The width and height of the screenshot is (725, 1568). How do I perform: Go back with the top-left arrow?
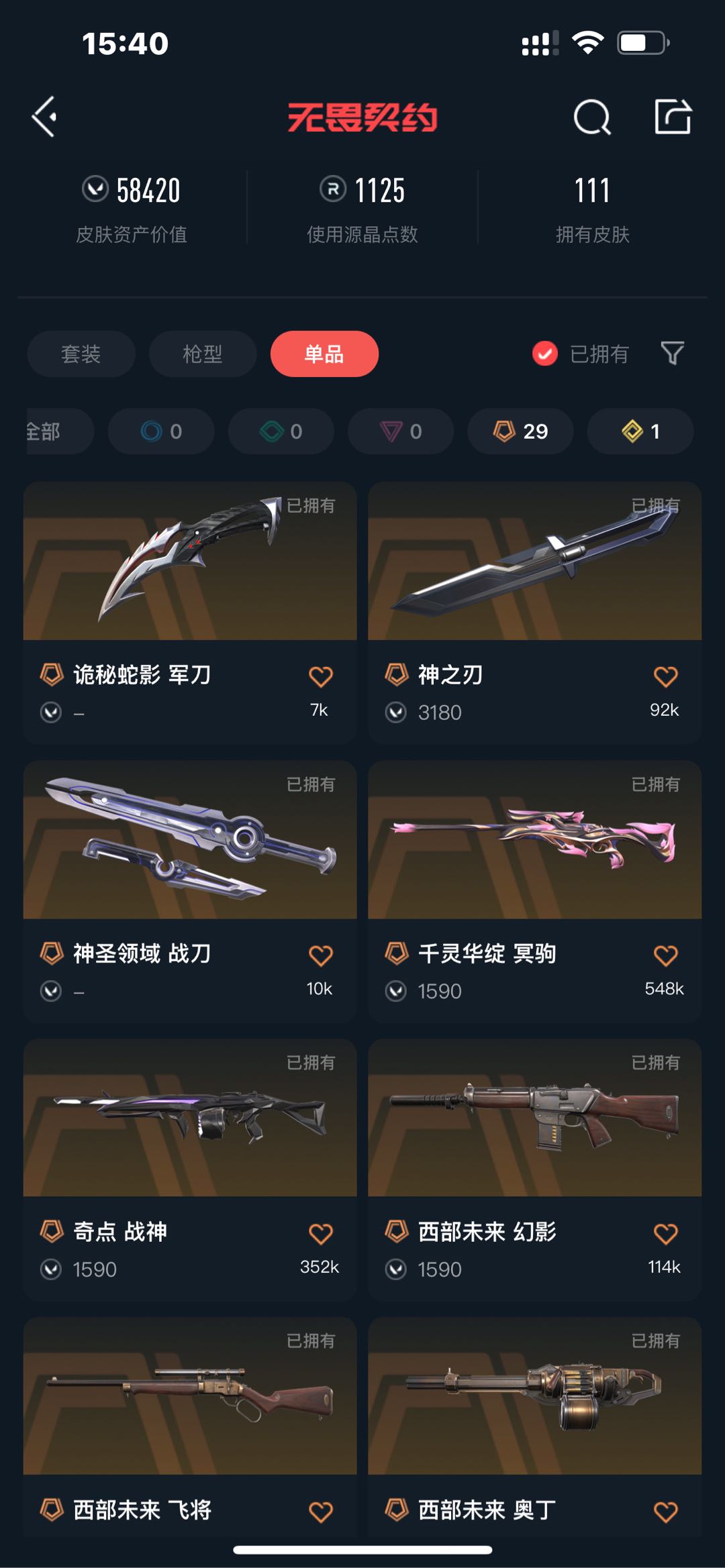pyautogui.click(x=45, y=117)
